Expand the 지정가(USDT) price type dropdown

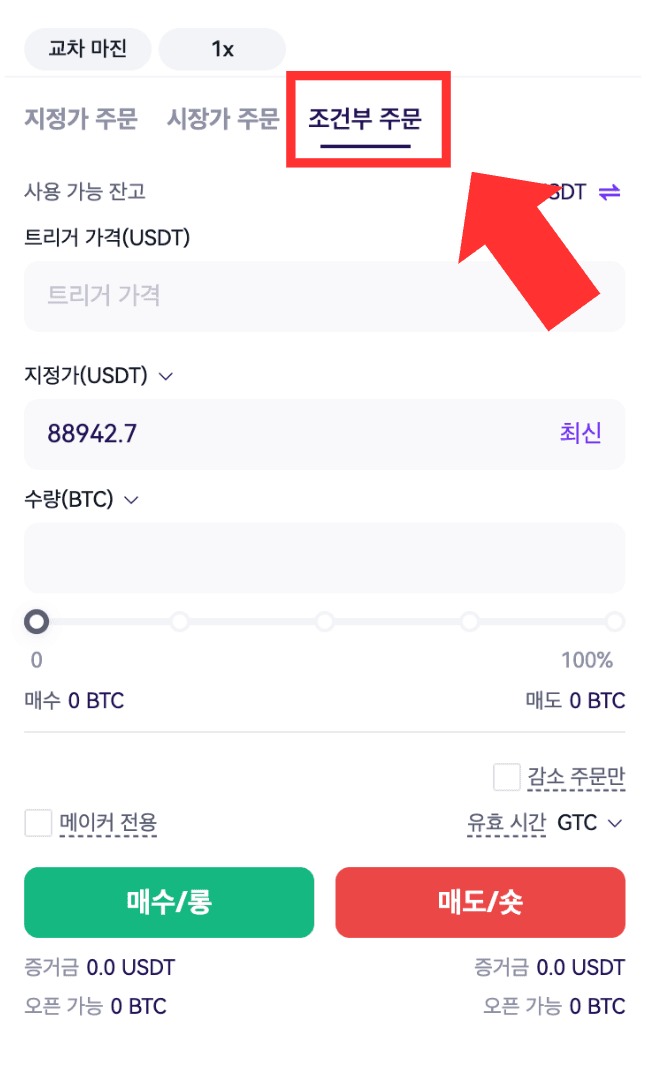coord(99,375)
